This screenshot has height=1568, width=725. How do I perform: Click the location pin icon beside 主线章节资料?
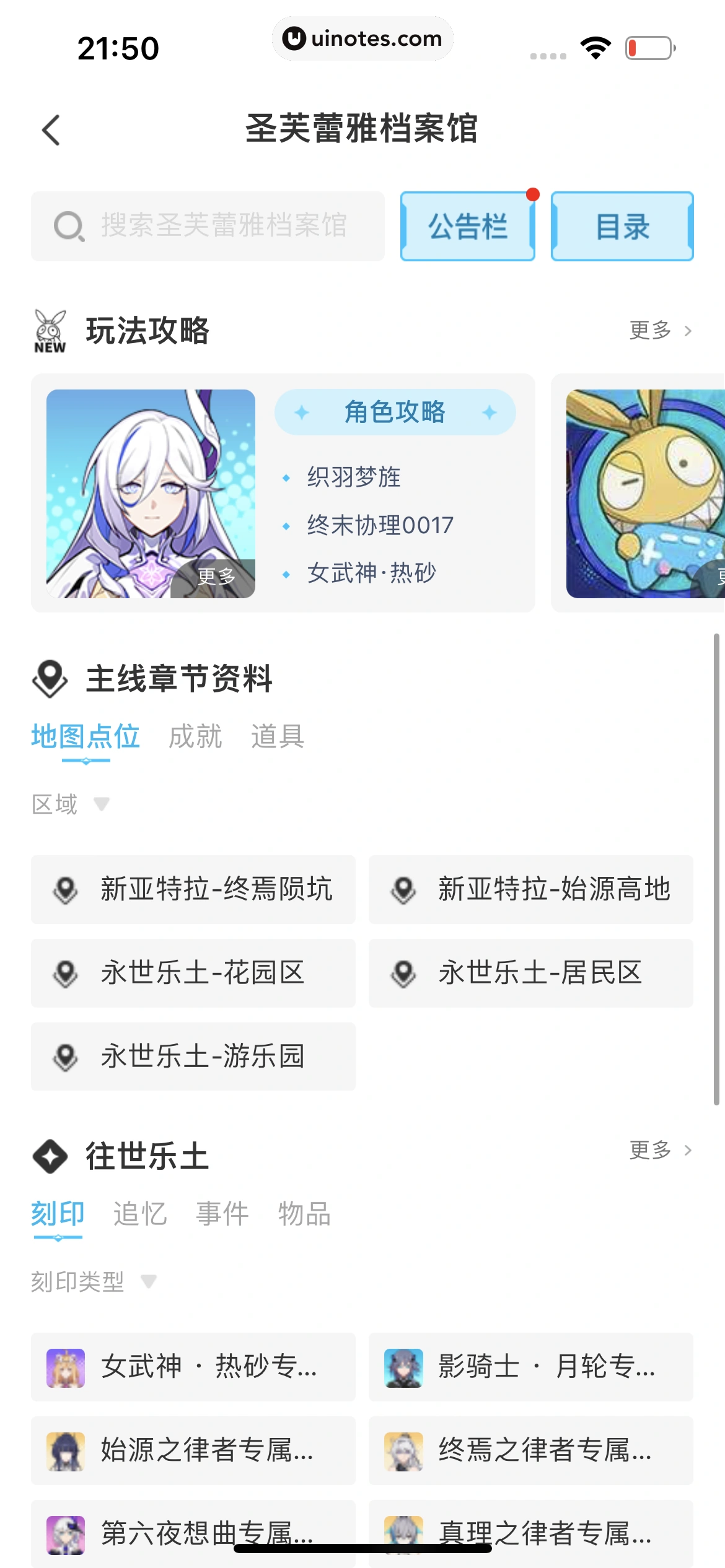click(x=50, y=679)
